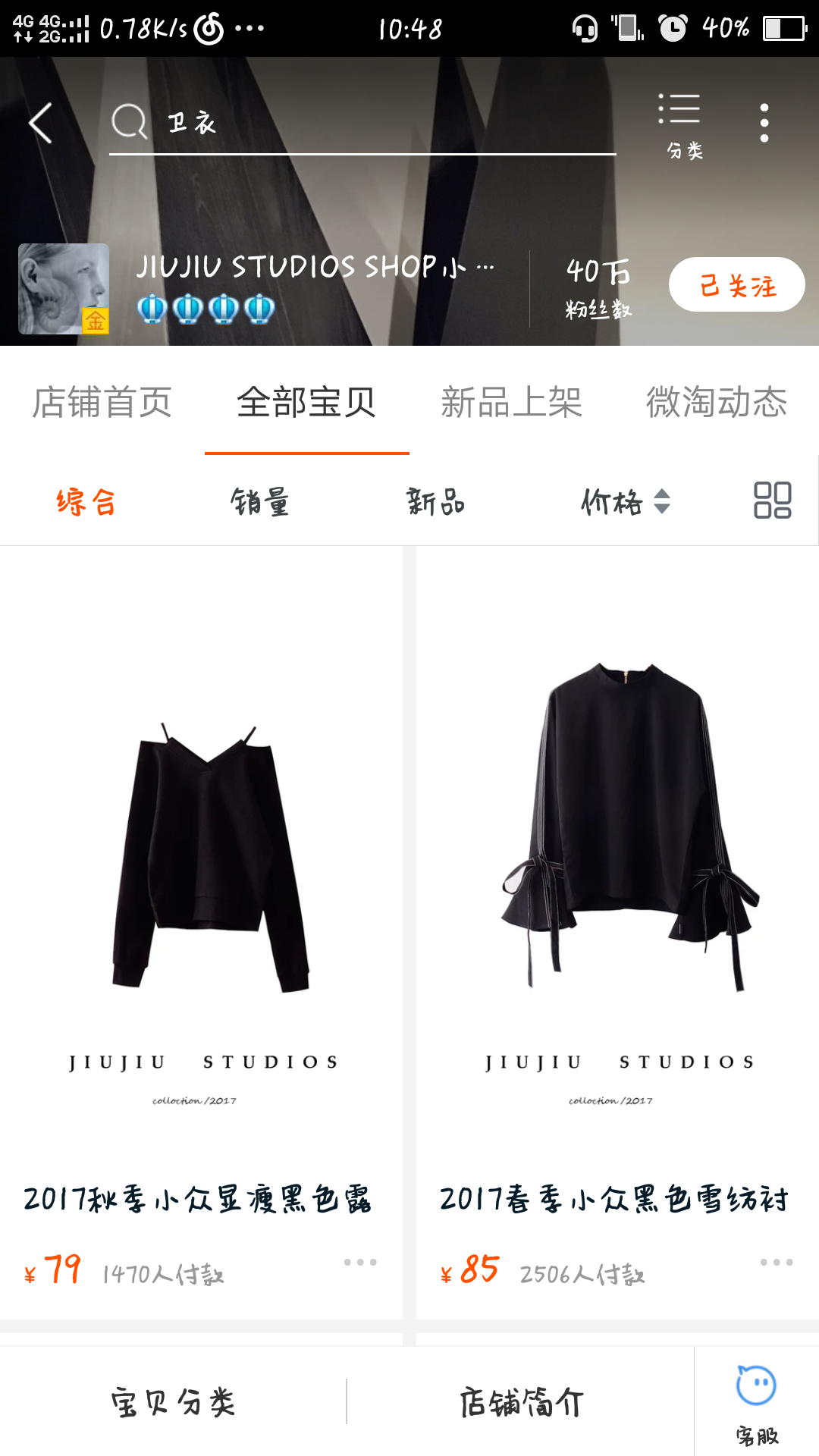Open the 微淘动态 tab
The width and height of the screenshot is (819, 1456).
click(x=717, y=402)
